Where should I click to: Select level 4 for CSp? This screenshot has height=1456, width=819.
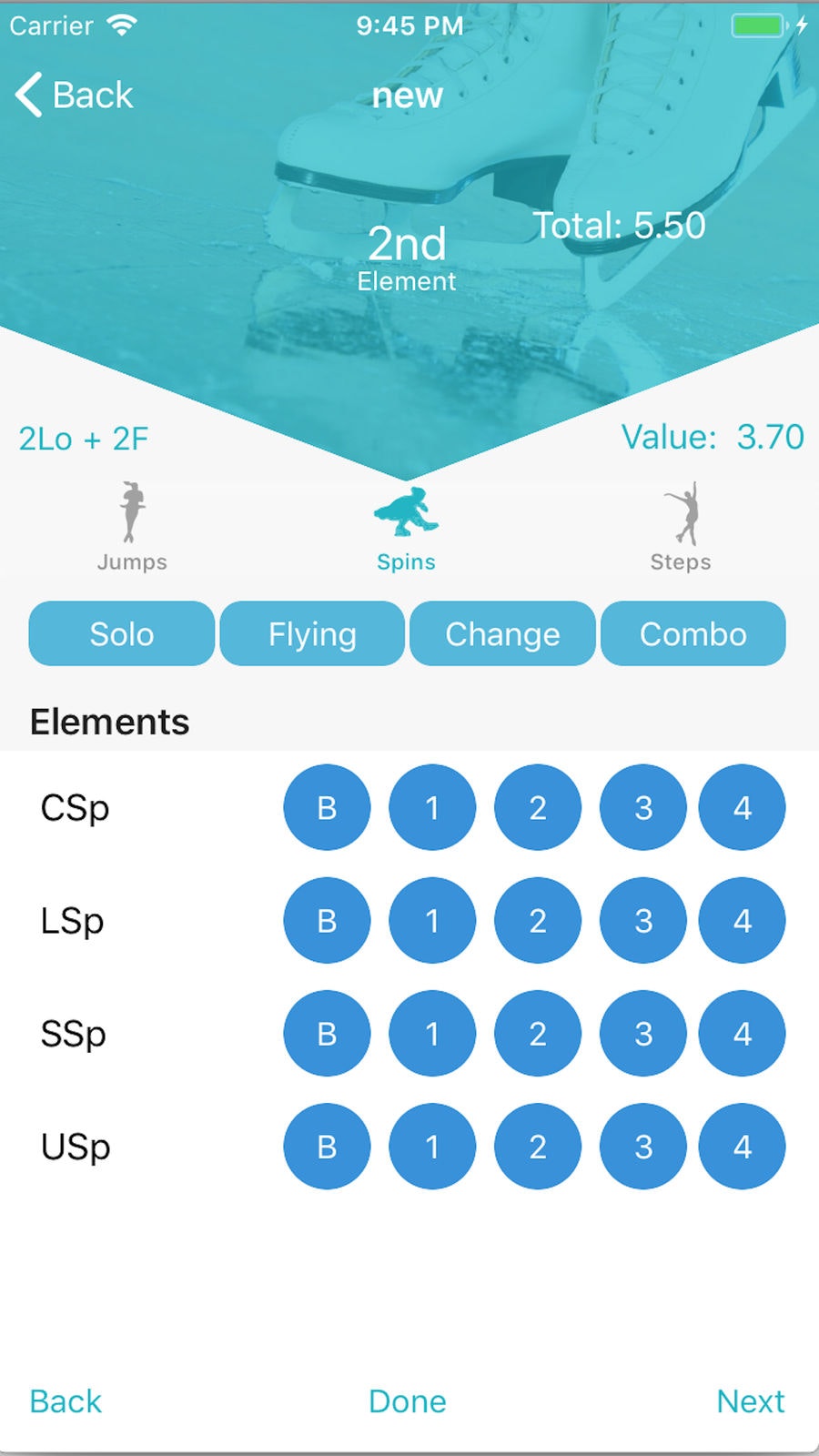point(742,807)
